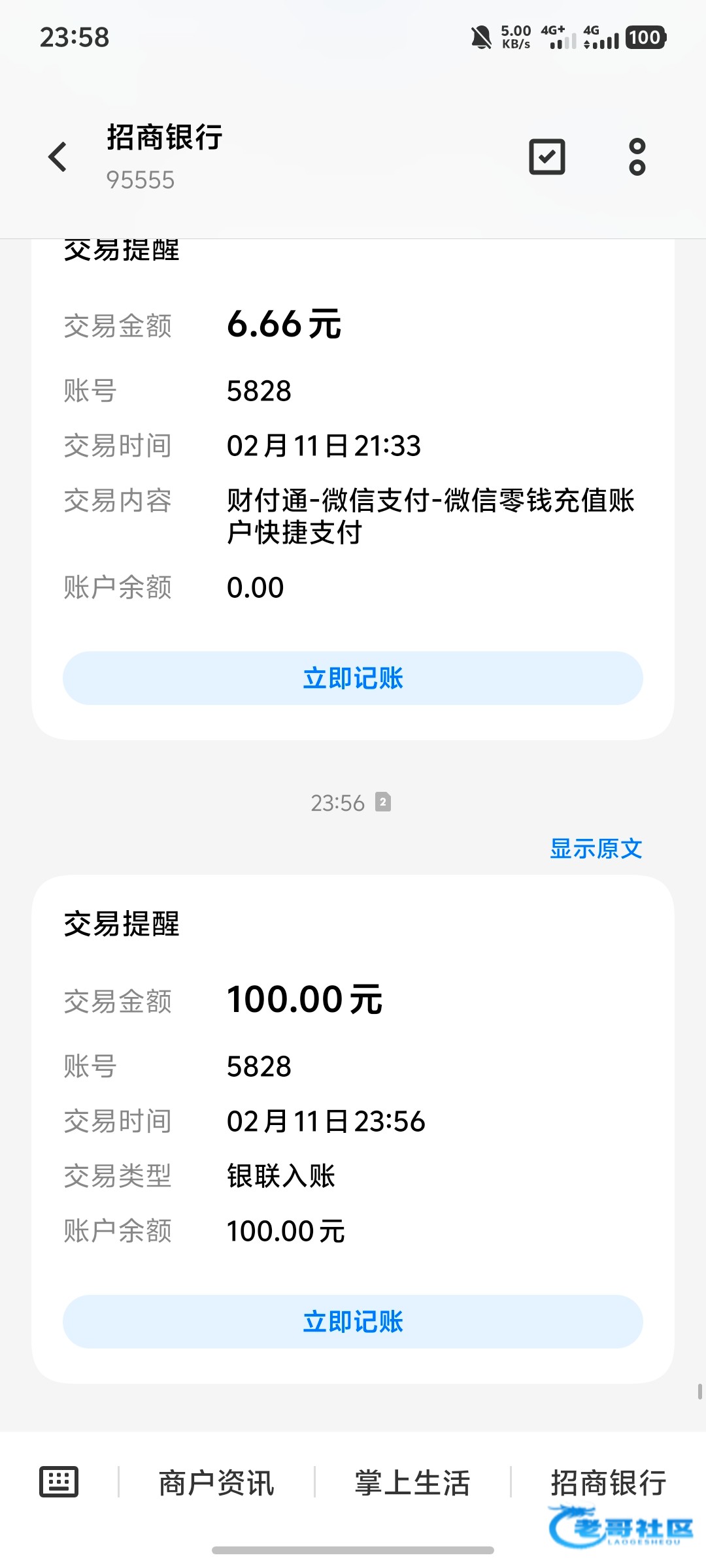Switch to keyboard input
Screen dimensions: 706x1568
click(x=59, y=1482)
